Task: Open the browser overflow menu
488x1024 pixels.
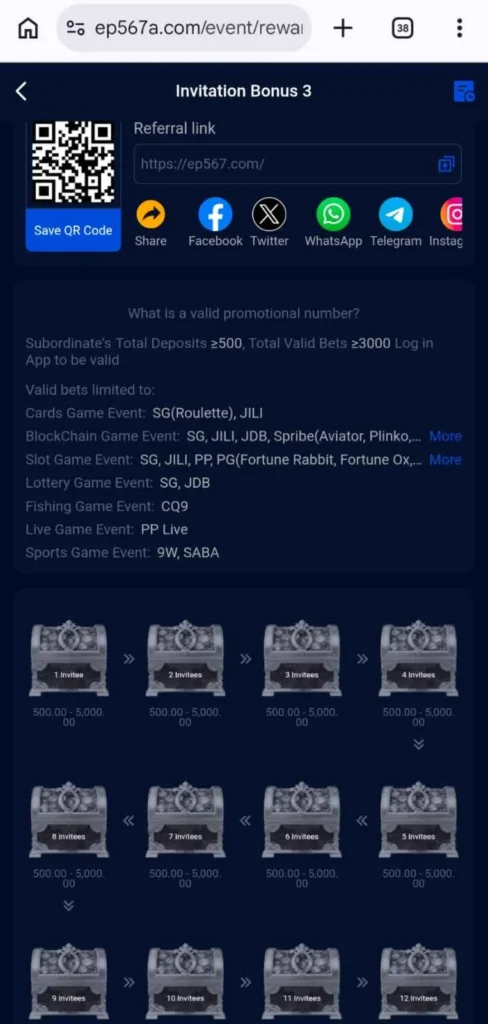Action: pyautogui.click(x=460, y=28)
